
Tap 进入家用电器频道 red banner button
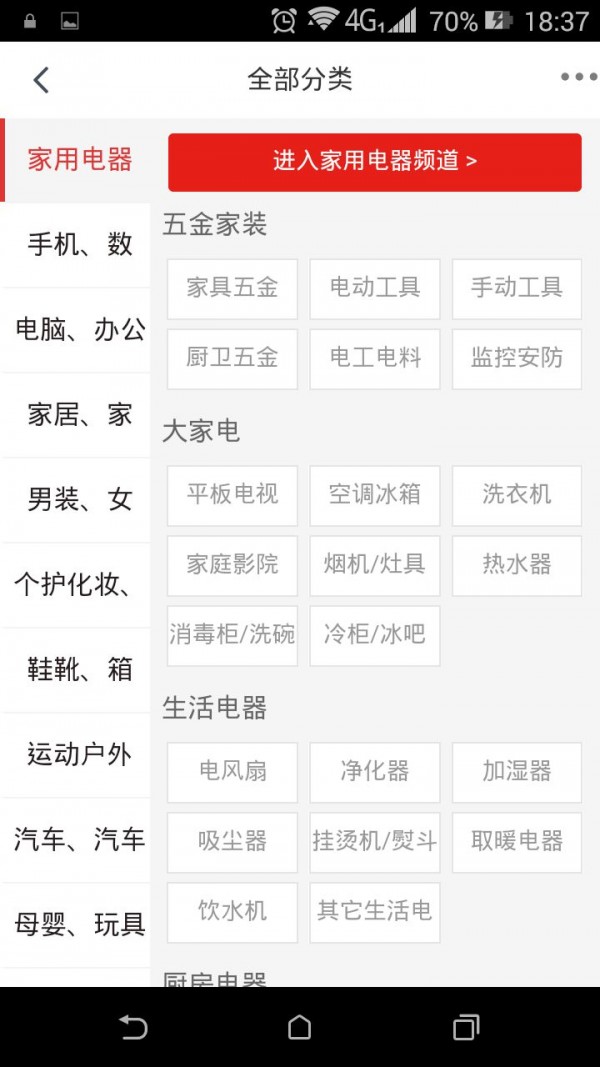(x=374, y=161)
